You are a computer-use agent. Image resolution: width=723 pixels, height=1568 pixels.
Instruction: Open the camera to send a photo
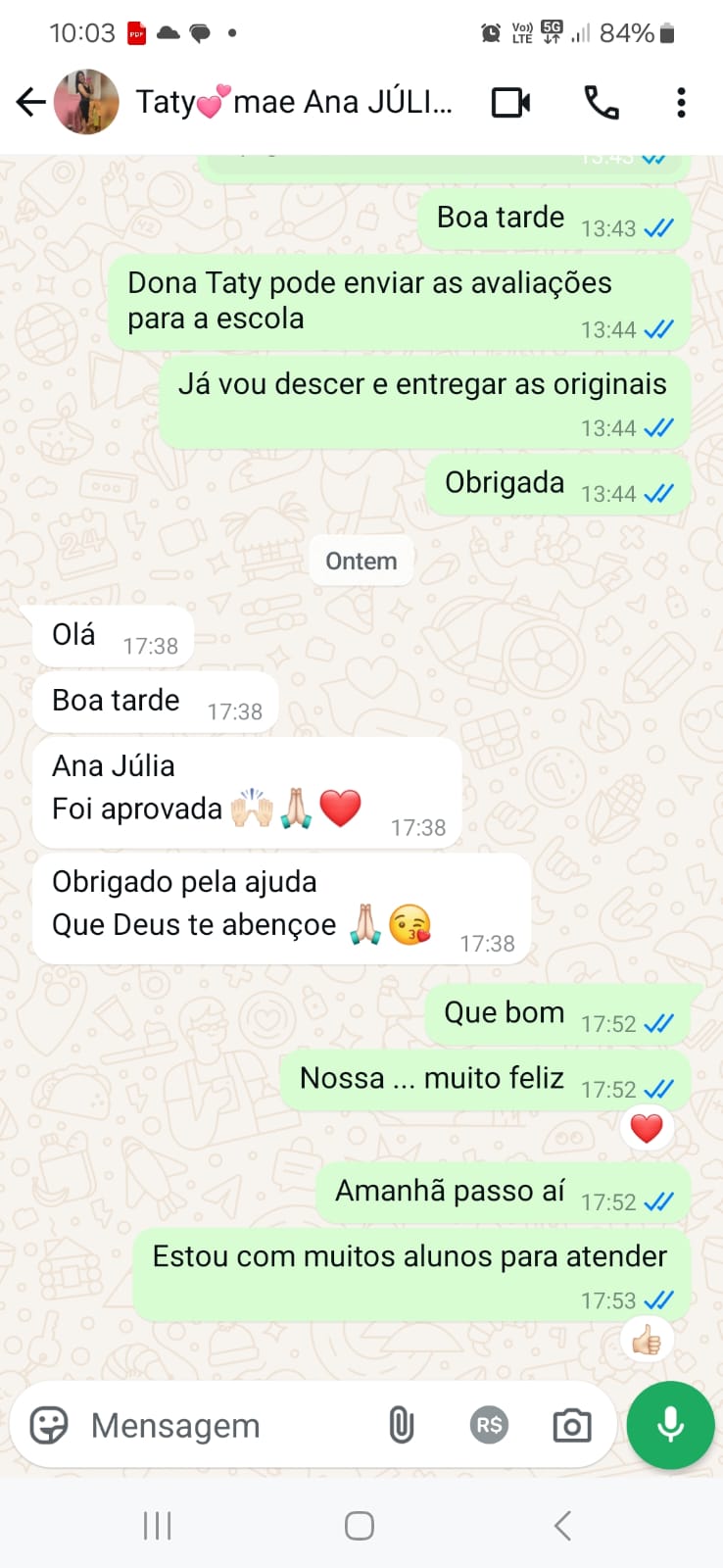click(572, 1426)
